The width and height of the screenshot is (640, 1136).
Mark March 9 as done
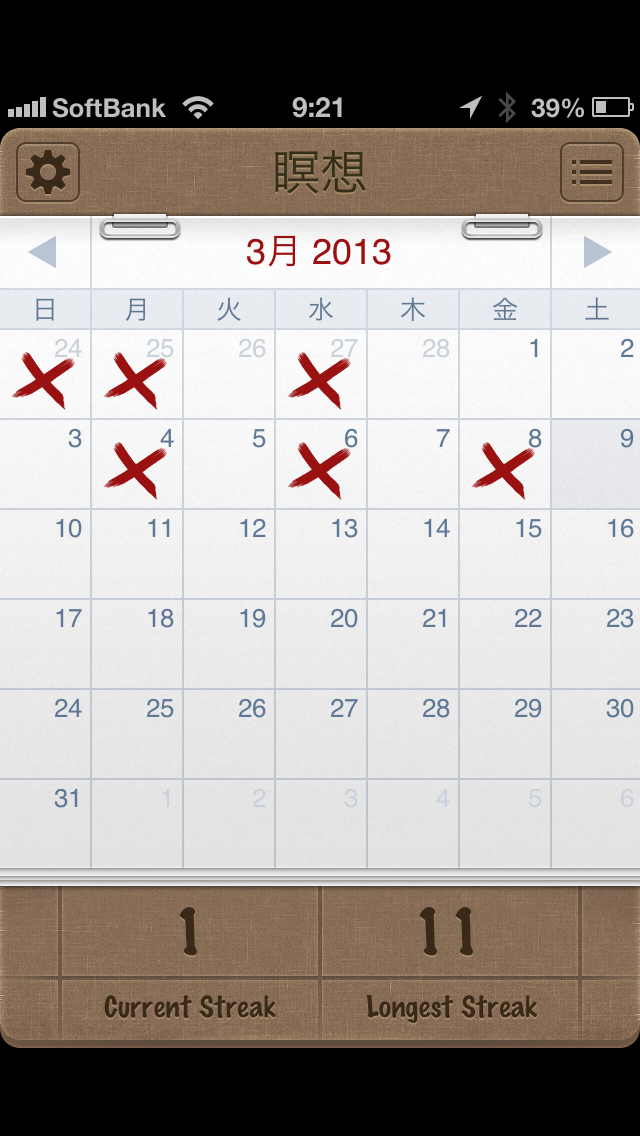(596, 464)
